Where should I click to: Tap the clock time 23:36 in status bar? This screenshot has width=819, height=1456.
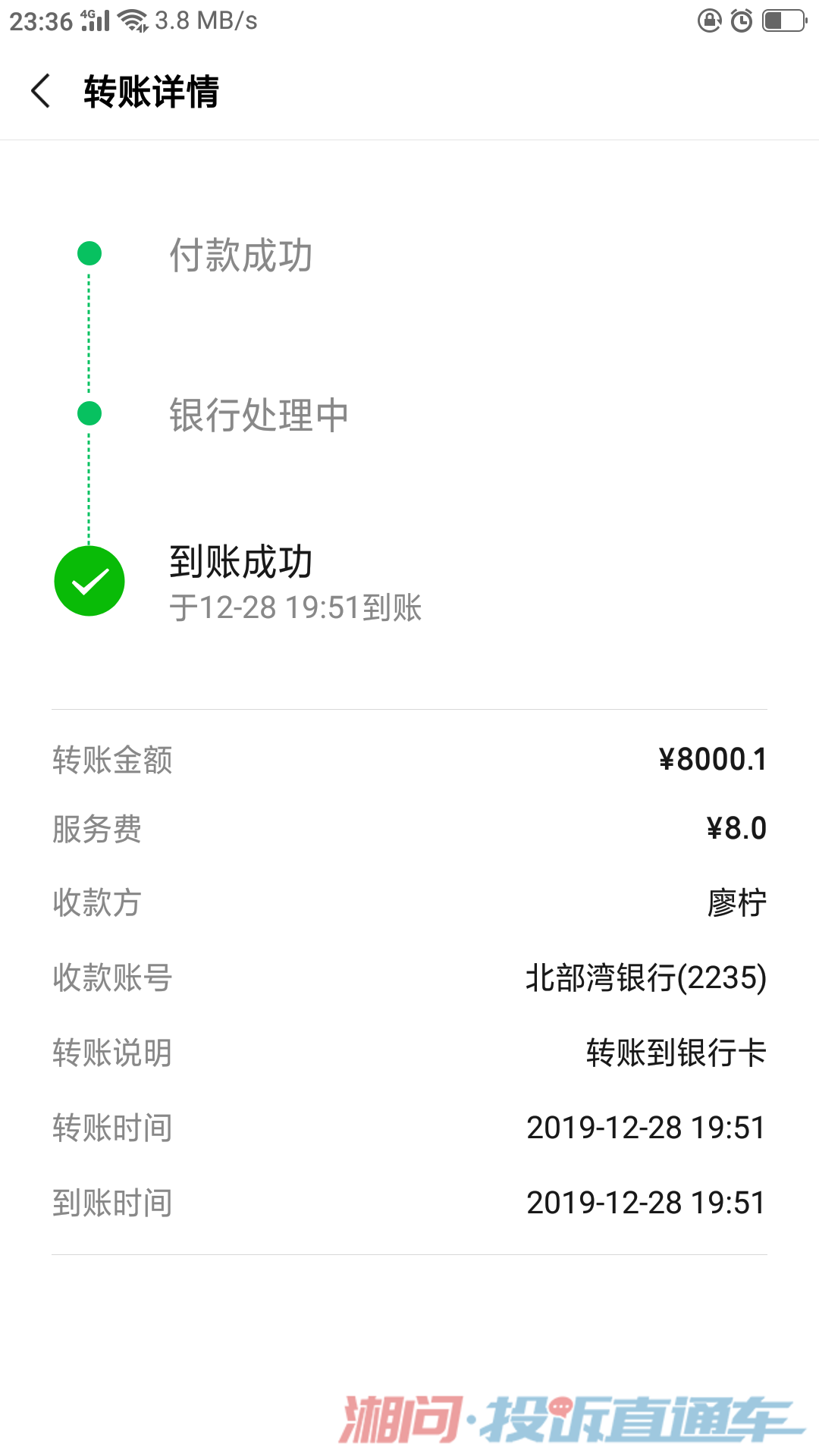click(39, 20)
